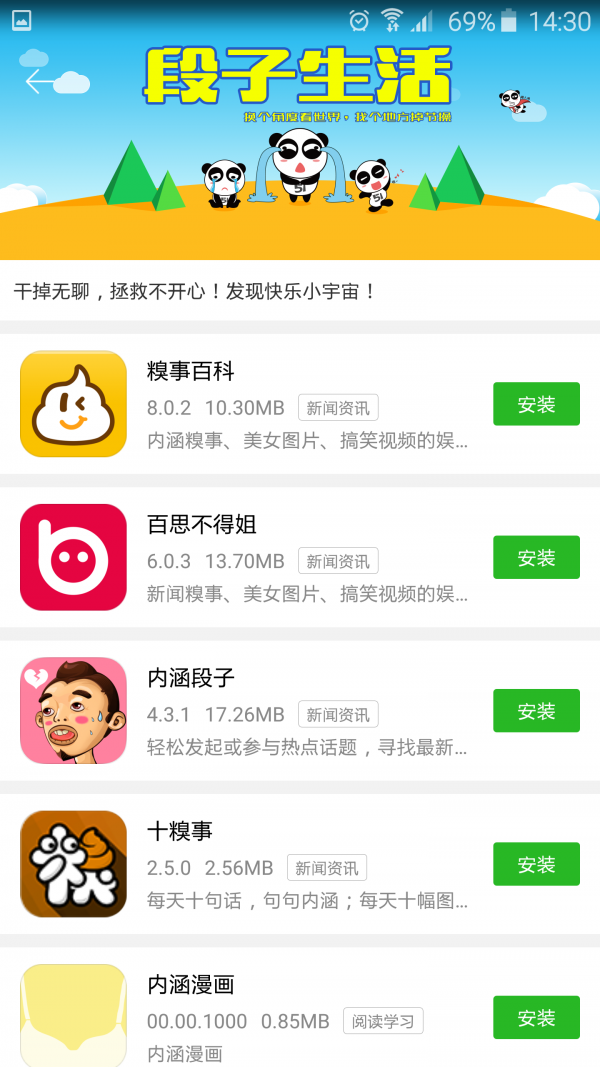Image resolution: width=600 pixels, height=1067 pixels.
Task: Go back using the top-left arrow
Action: pyautogui.click(x=39, y=81)
